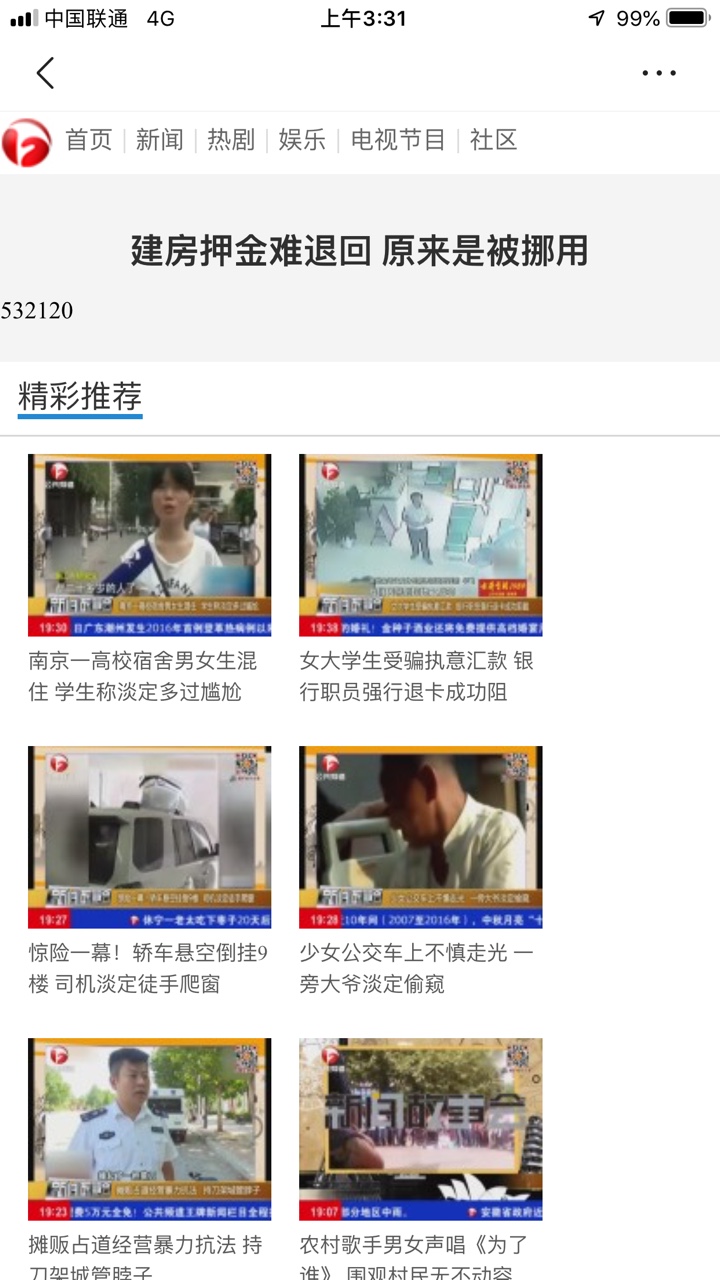Open video about 南京高校宿舍男女生混住
This screenshot has width=720, height=1280.
click(149, 545)
